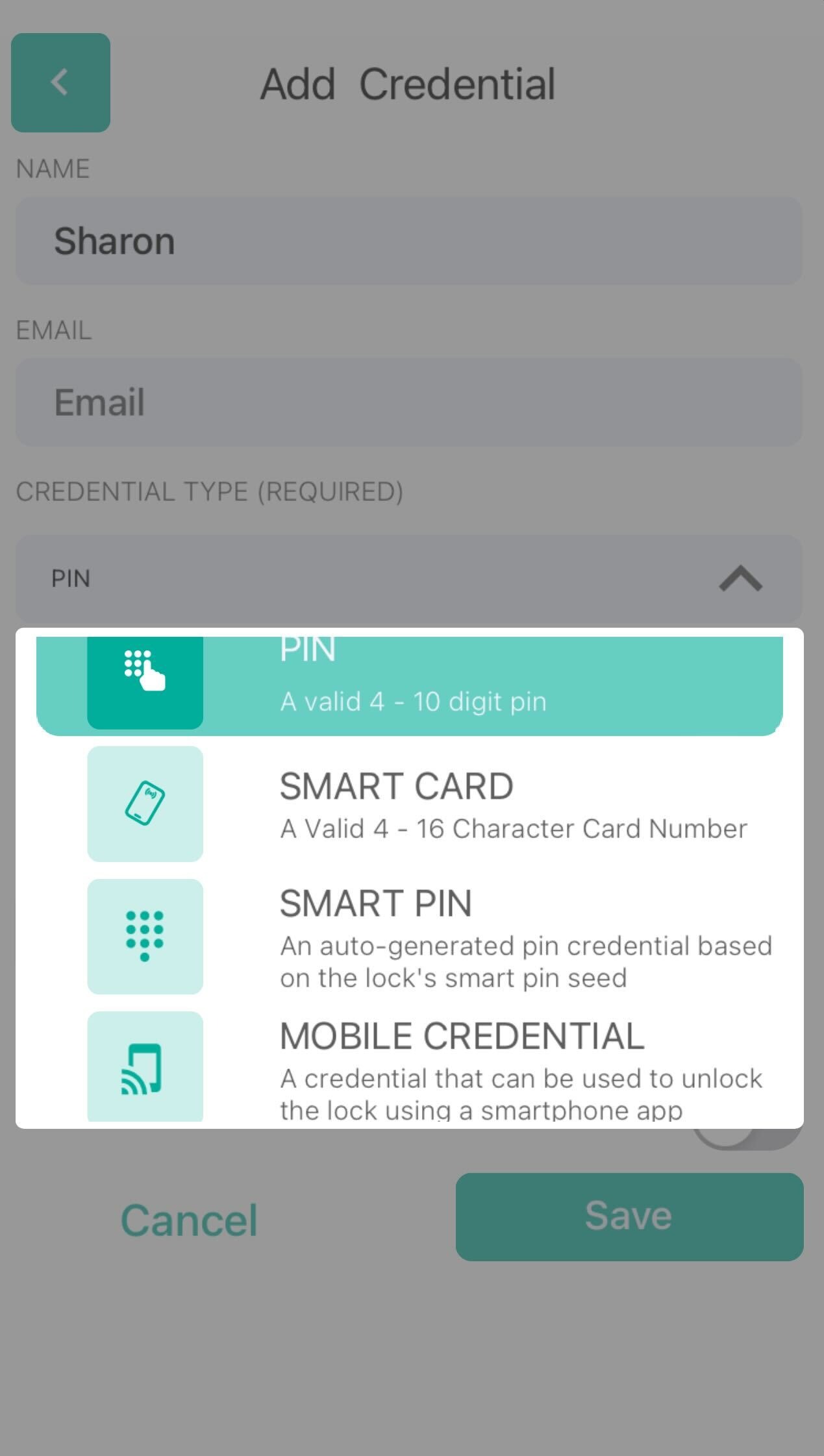Save the new credential

tap(629, 1216)
